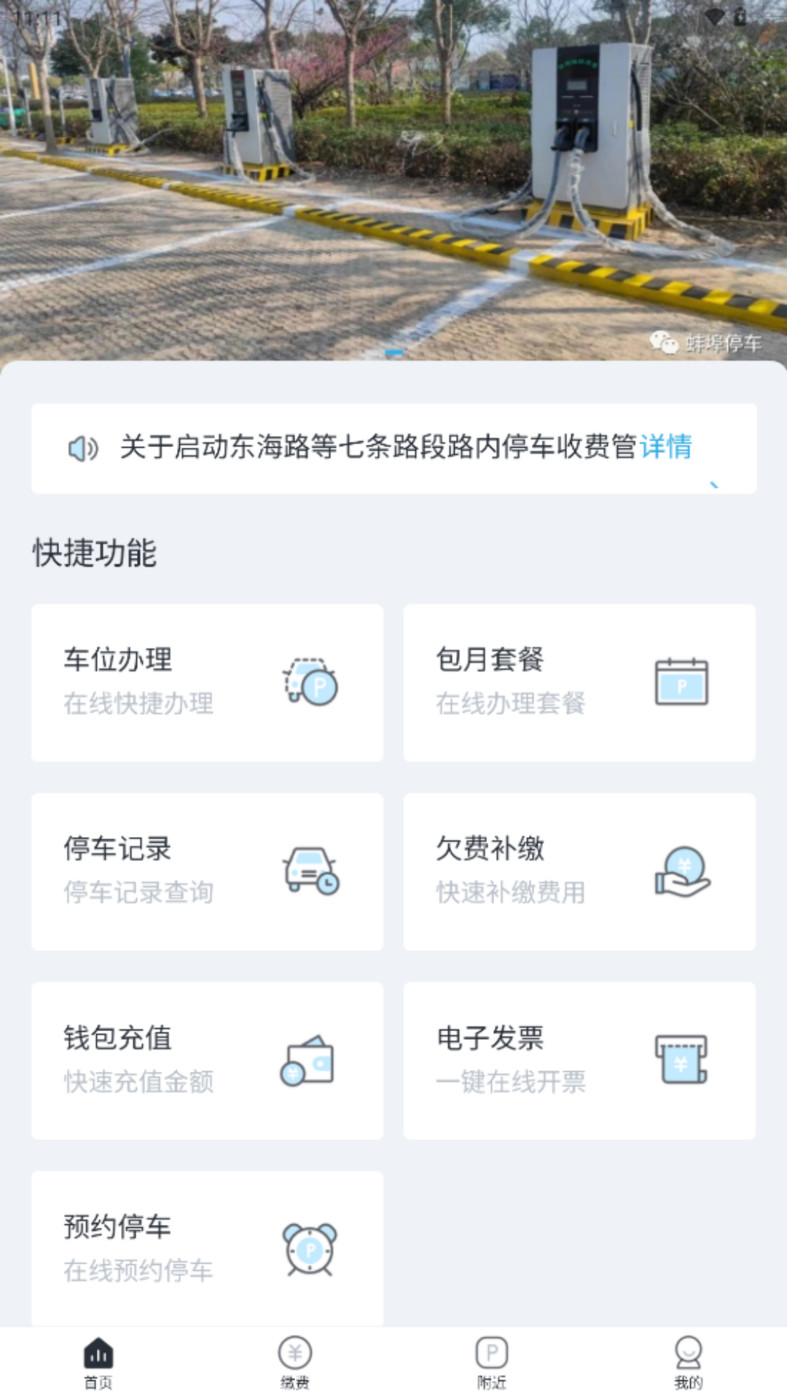
Task: Tap the 欠费补缴 quick repay card
Action: 580,871
